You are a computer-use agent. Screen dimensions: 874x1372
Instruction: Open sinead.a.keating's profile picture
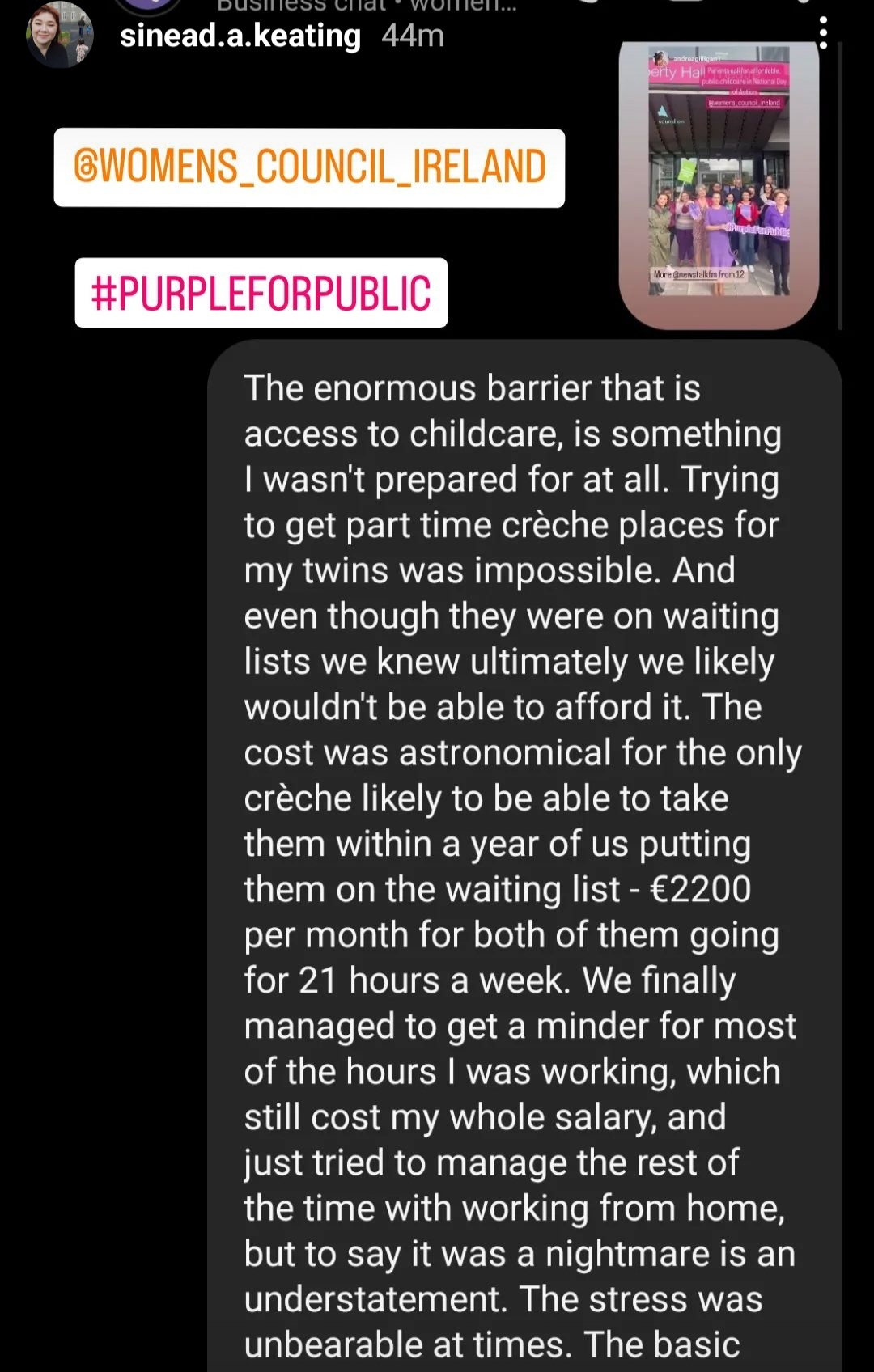tap(59, 35)
